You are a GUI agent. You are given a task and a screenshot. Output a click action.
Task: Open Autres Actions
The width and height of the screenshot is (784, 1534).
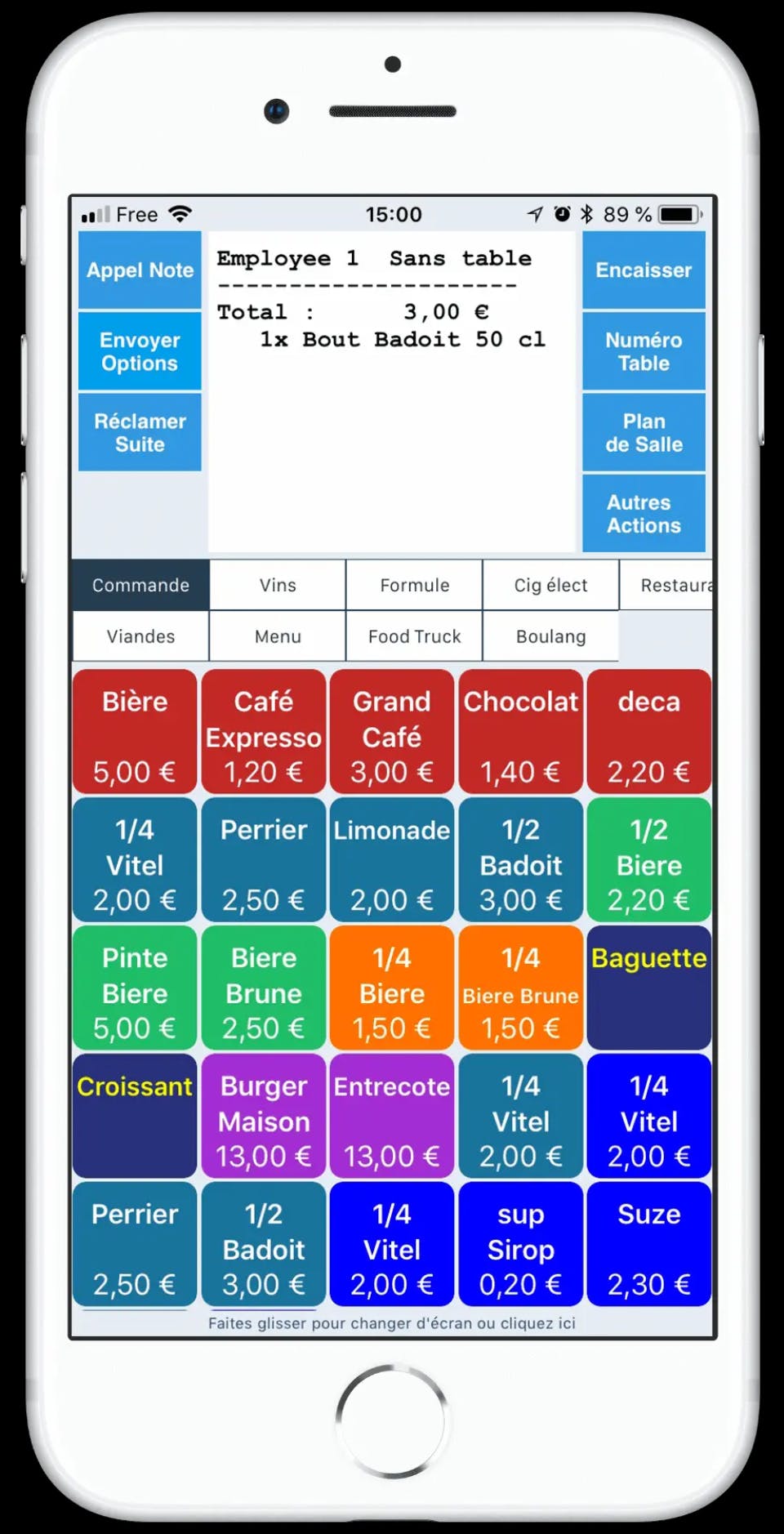tap(644, 514)
